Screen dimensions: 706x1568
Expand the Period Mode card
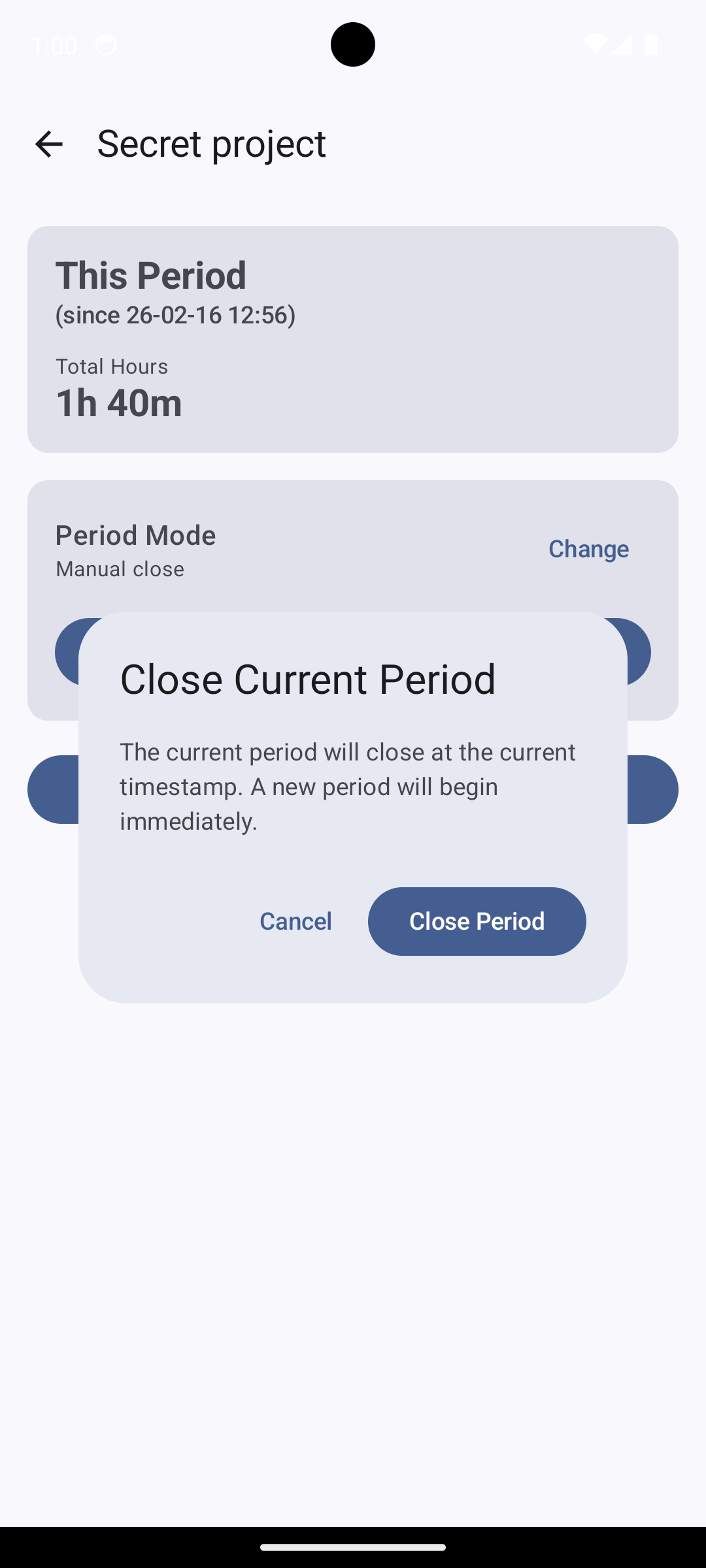click(353, 551)
